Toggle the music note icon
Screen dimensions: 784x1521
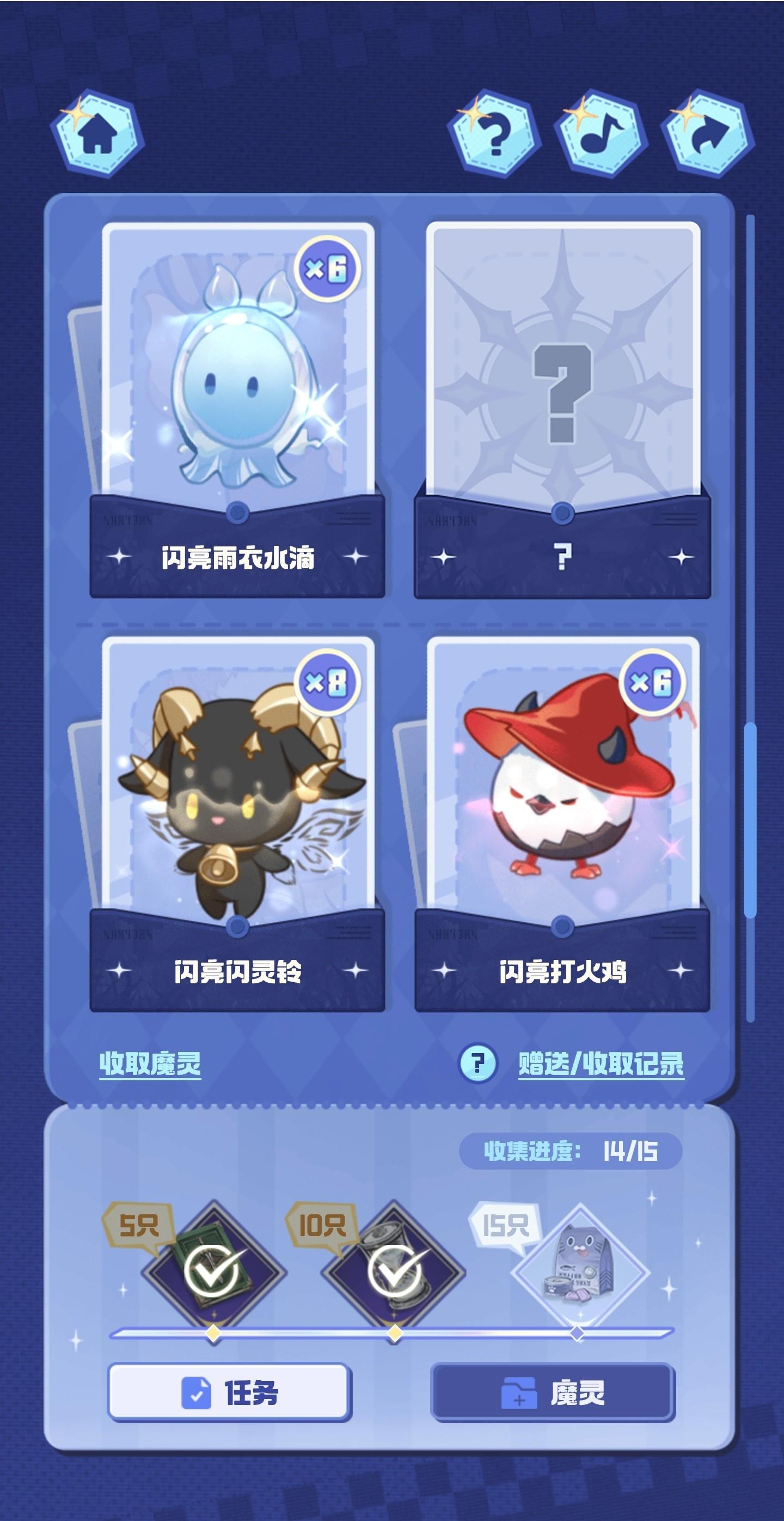[x=601, y=134]
